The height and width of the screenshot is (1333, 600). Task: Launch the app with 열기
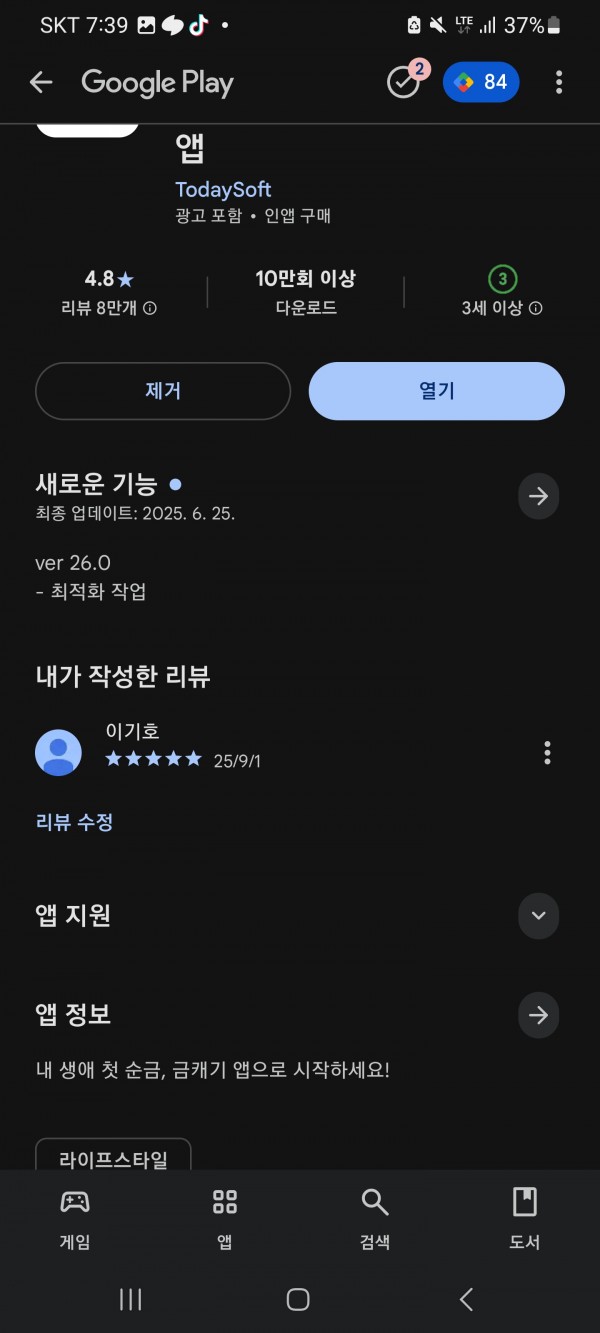pyautogui.click(x=437, y=391)
